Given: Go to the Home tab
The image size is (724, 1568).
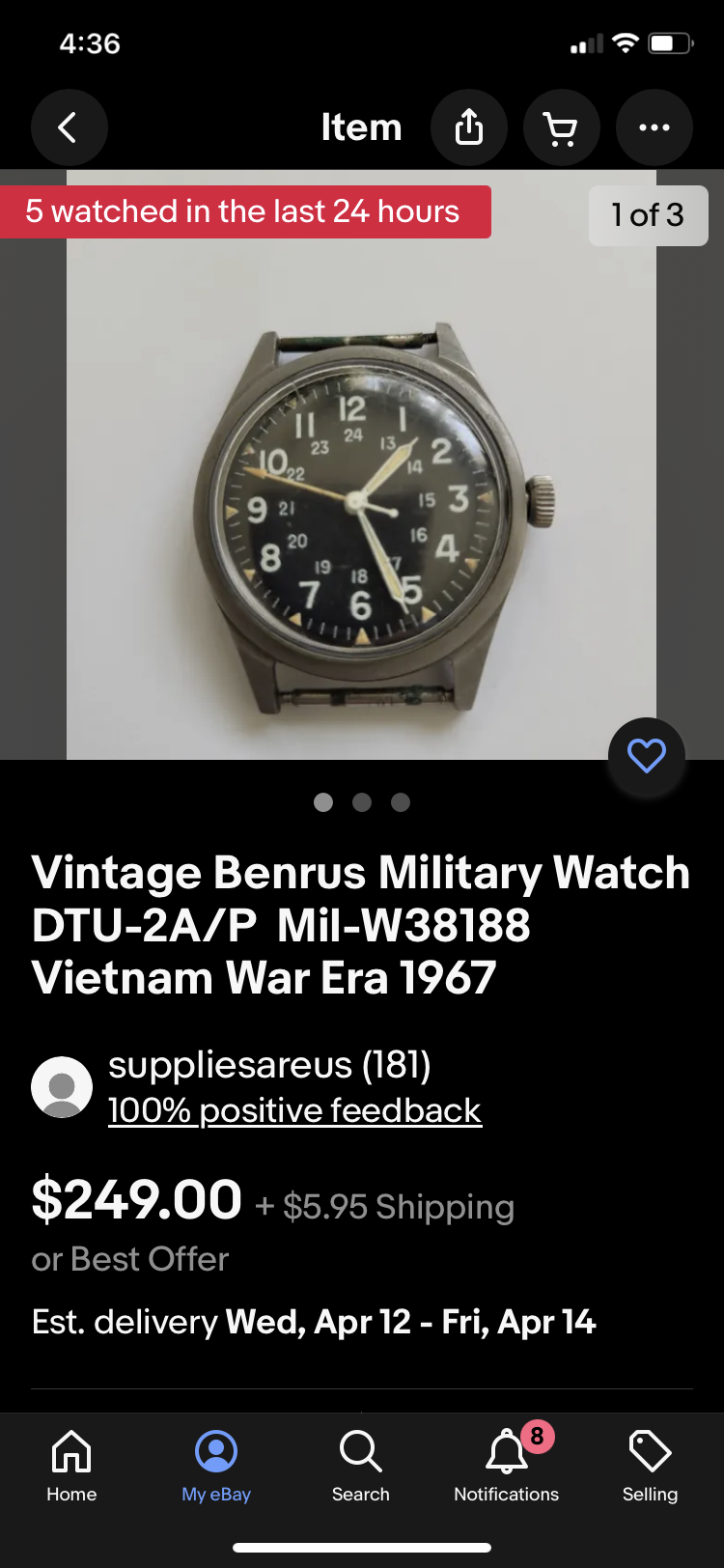Looking at the screenshot, I should pyautogui.click(x=71, y=1466).
